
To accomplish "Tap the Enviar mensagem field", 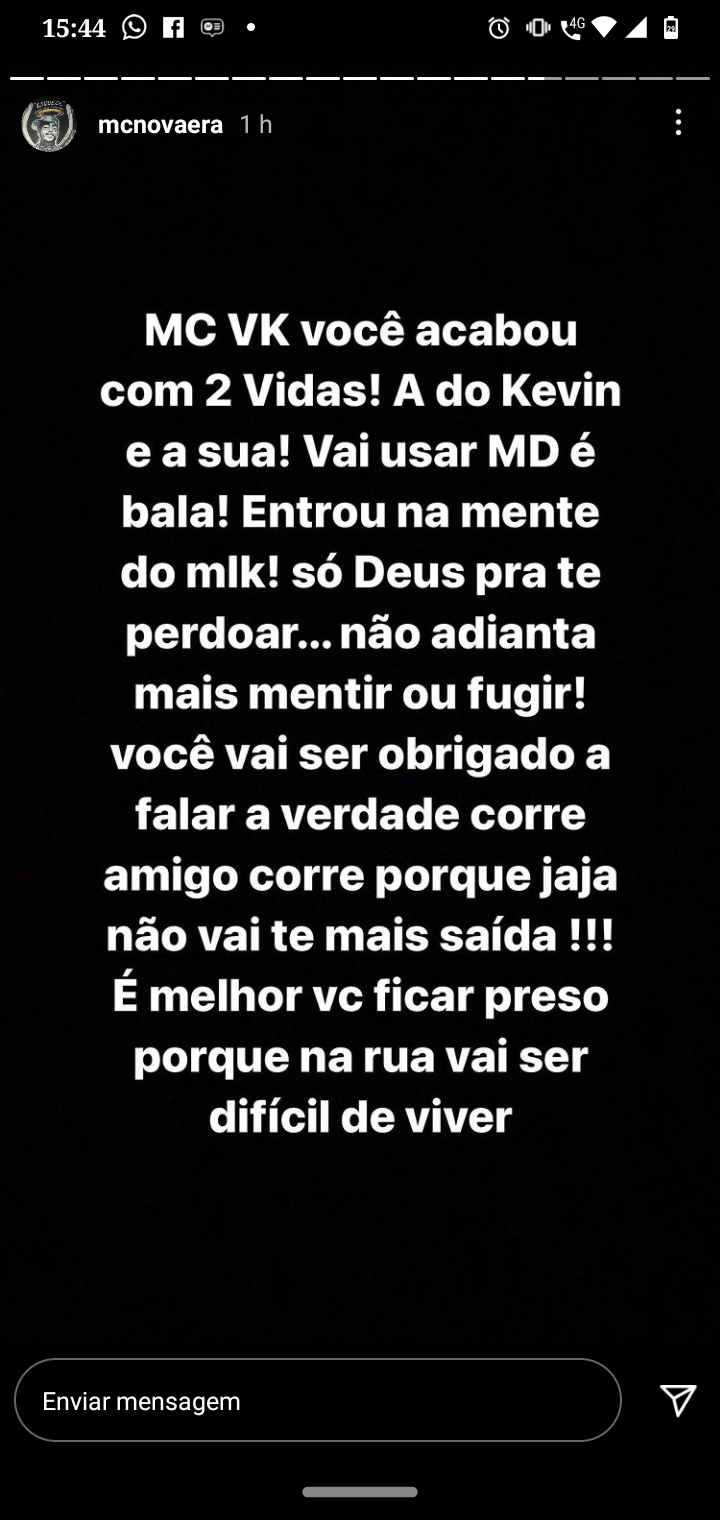I will [318, 1400].
